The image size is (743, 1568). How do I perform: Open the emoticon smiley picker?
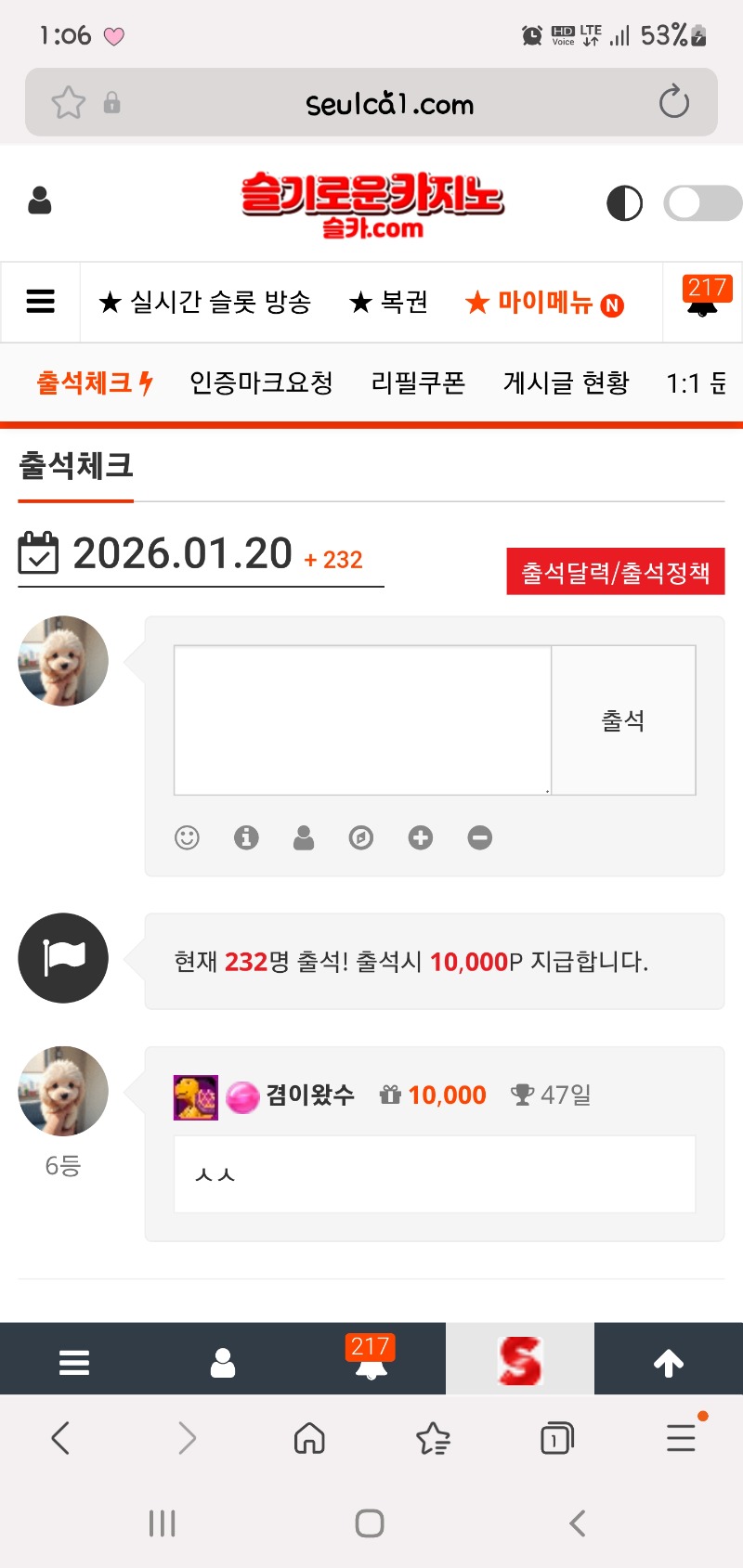coord(187,838)
